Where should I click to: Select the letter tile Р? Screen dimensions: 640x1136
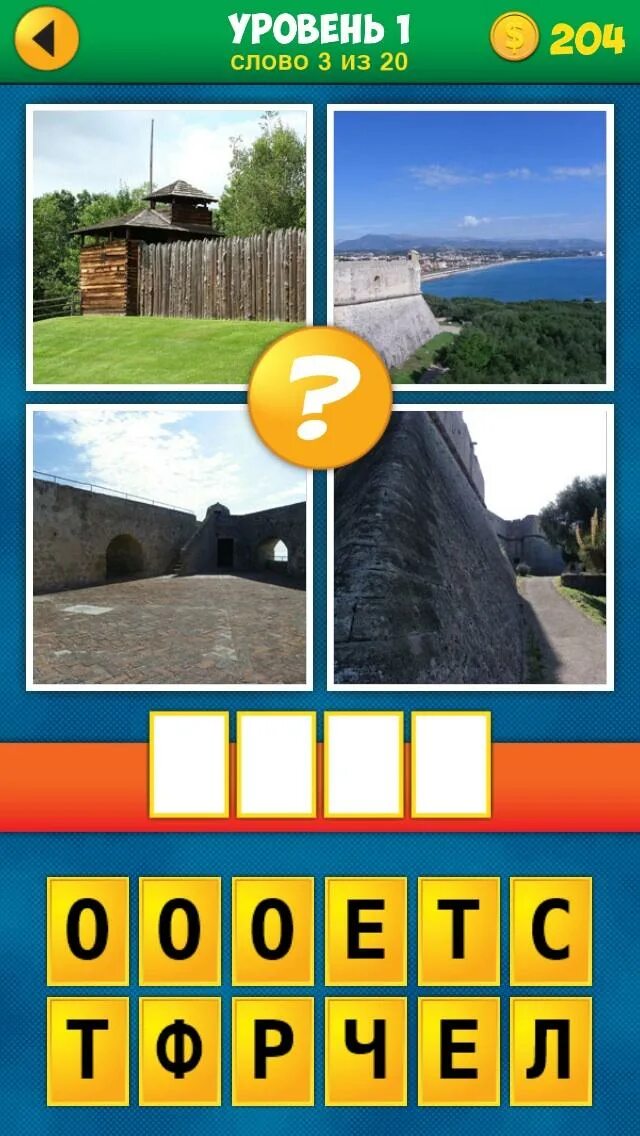click(272, 1050)
